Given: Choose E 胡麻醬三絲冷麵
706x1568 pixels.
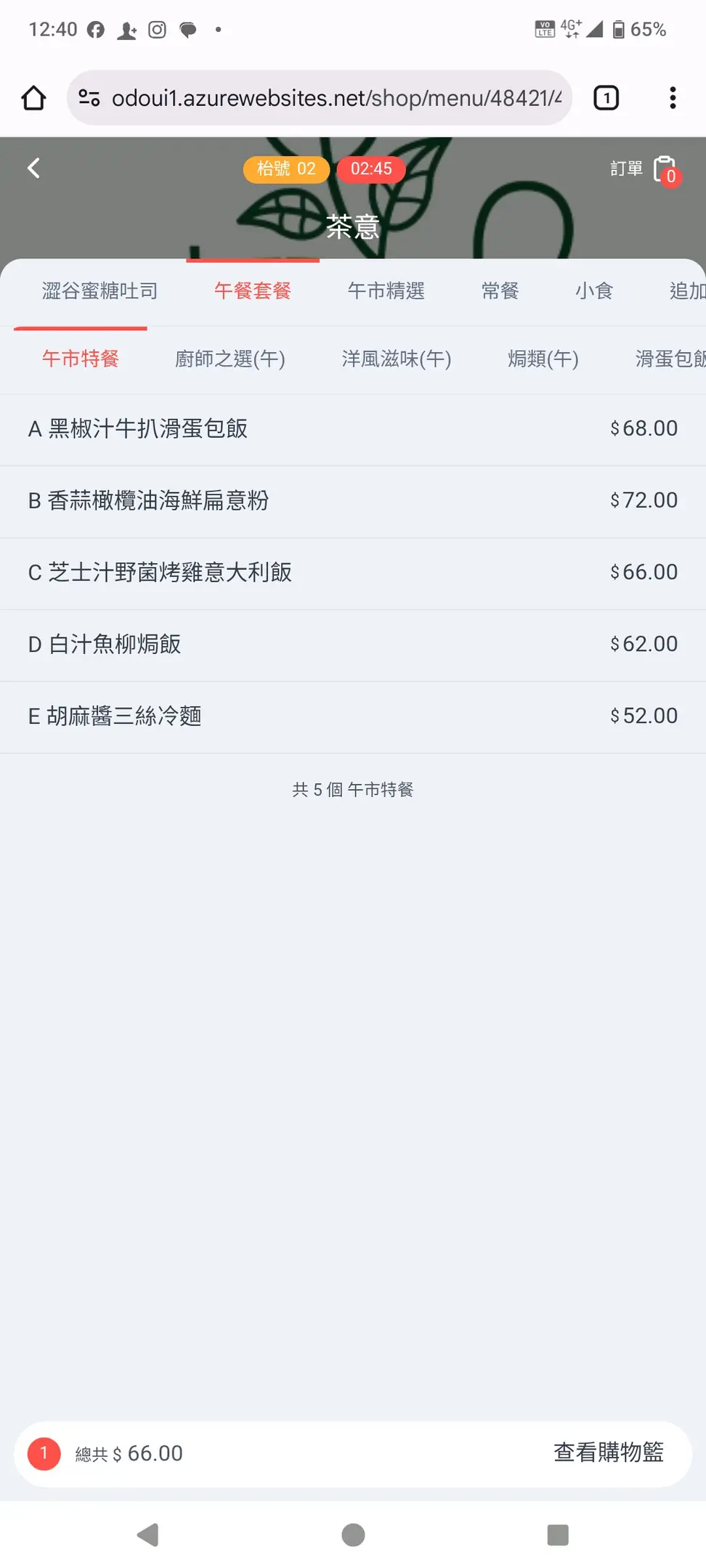Looking at the screenshot, I should pyautogui.click(x=353, y=716).
